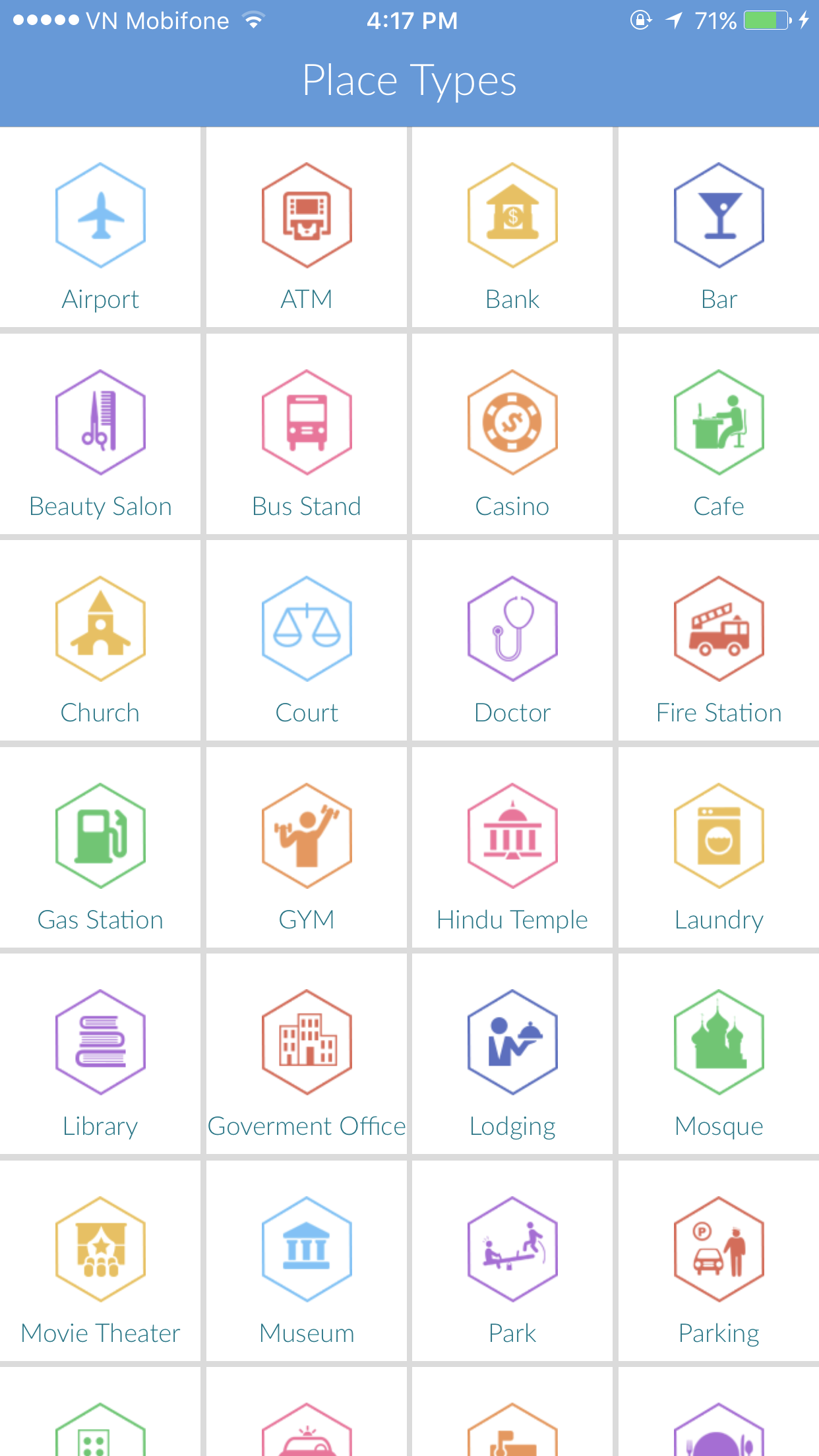Tap the Bank hexagon icon
The image size is (819, 1456).
tap(512, 218)
